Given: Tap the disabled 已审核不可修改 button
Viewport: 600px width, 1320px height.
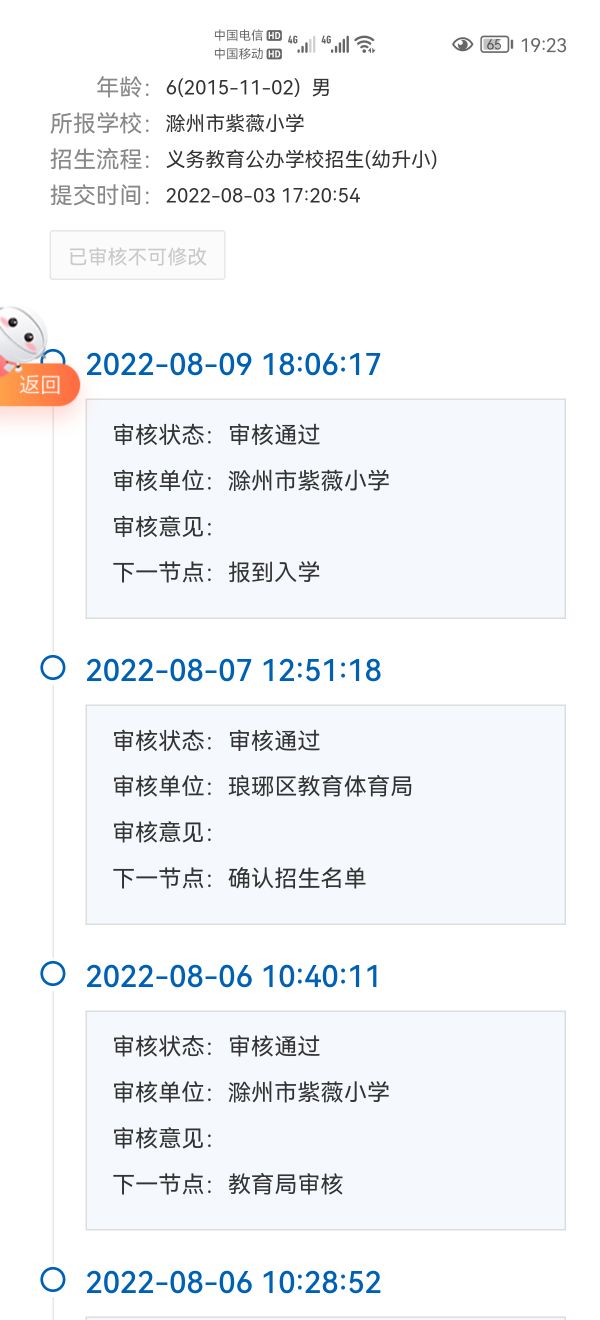Looking at the screenshot, I should point(138,256).
